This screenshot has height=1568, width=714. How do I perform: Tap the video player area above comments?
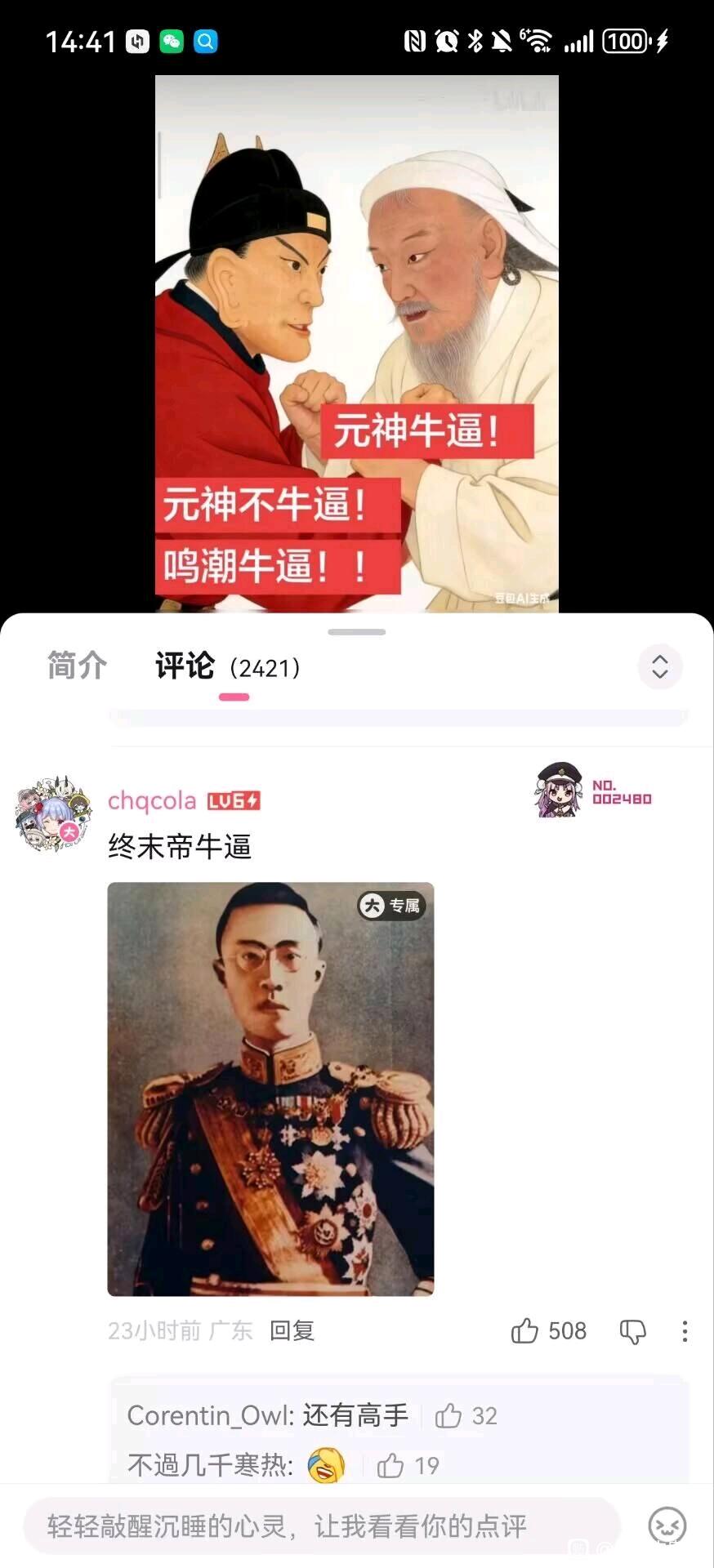357,343
